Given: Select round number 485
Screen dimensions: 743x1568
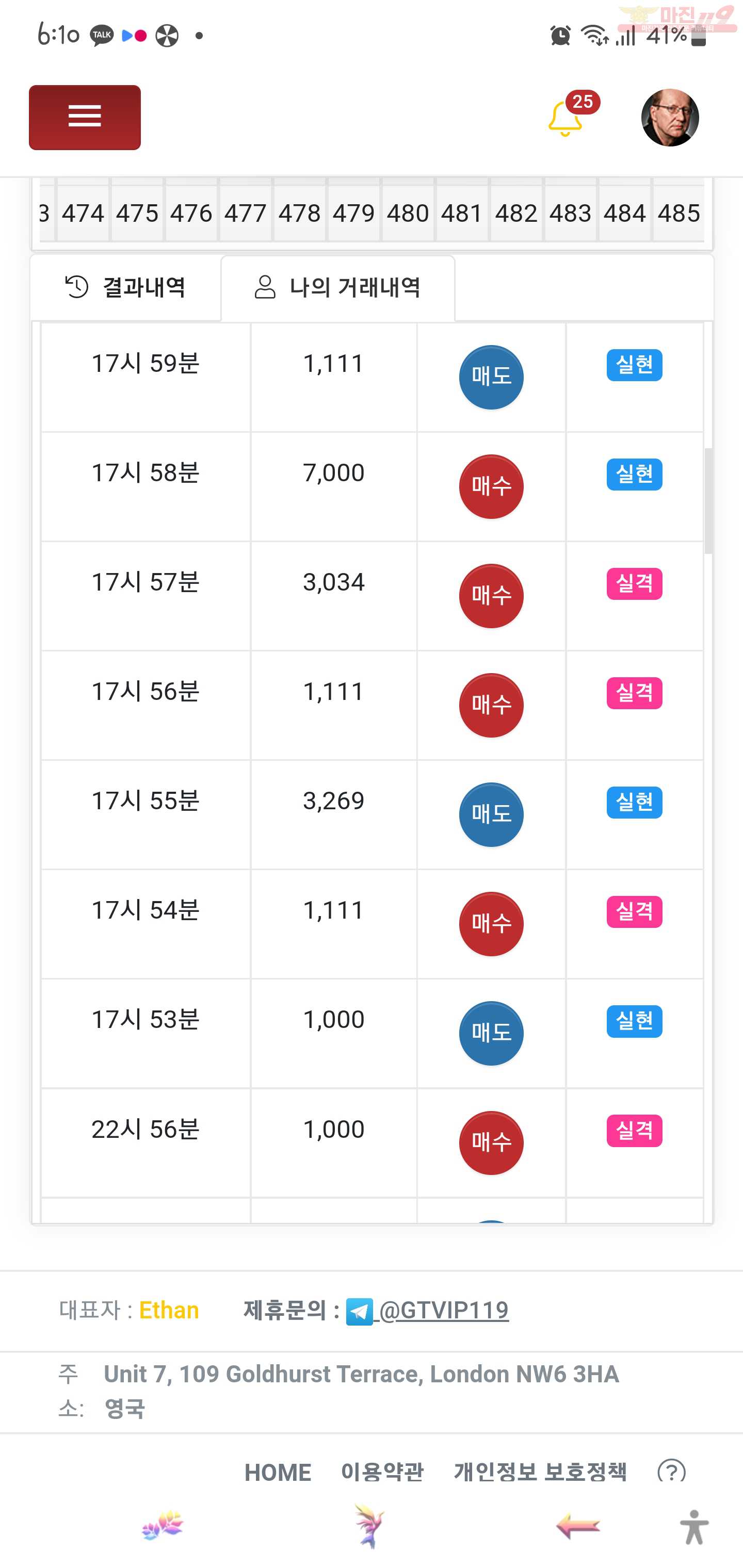Looking at the screenshot, I should coord(679,214).
